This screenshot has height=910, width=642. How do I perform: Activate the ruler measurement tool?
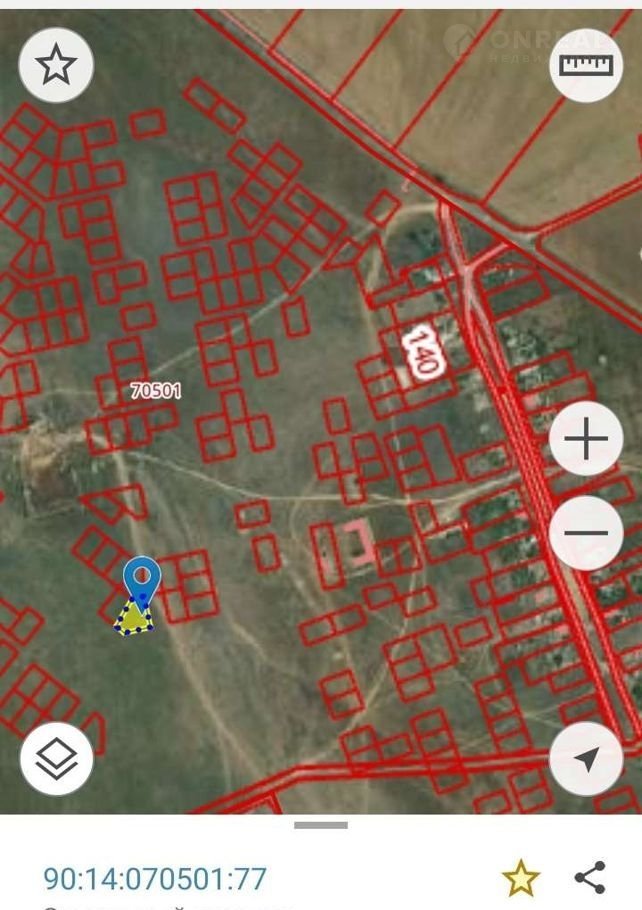586,65
